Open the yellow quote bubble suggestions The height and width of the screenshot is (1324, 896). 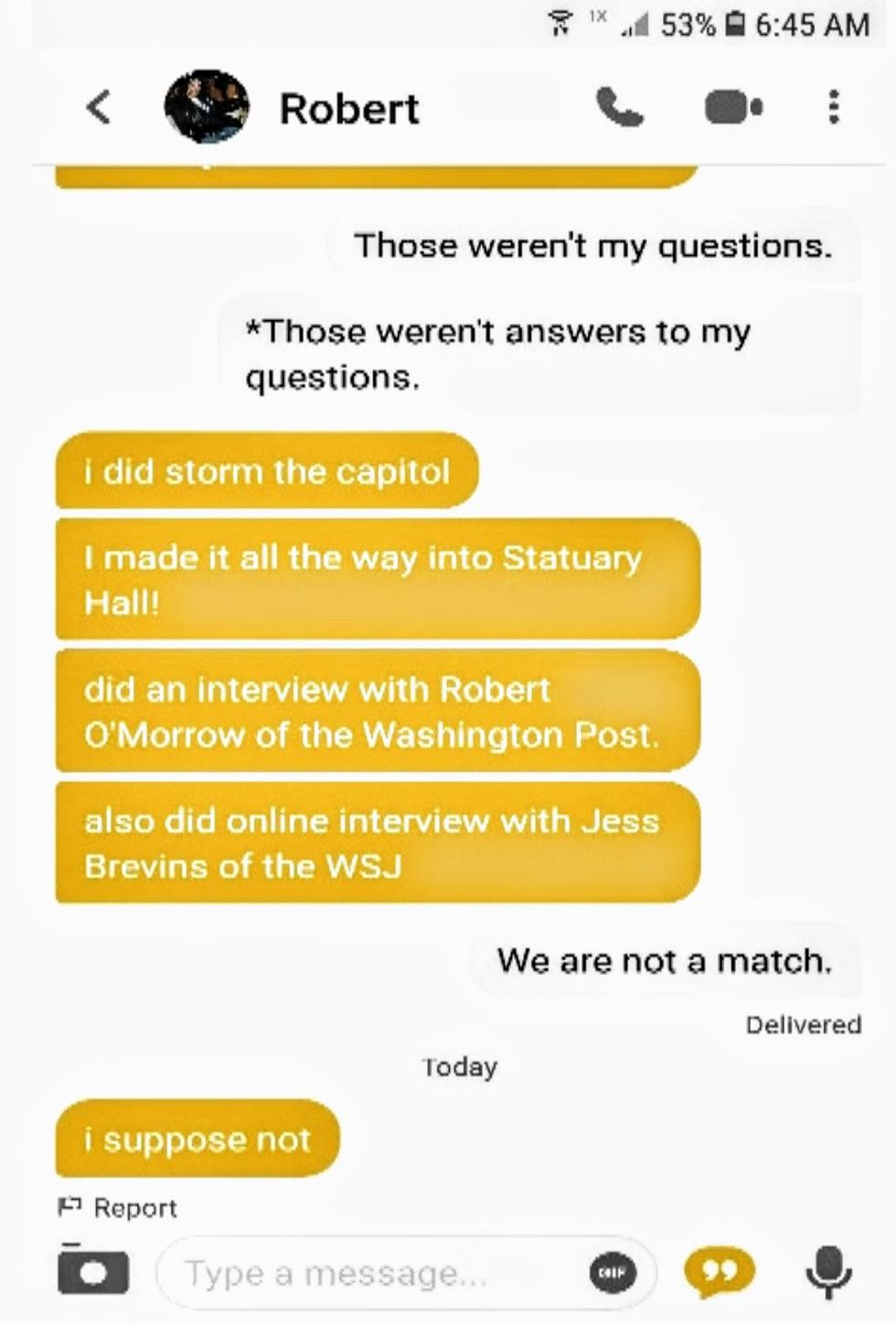pyautogui.click(x=720, y=1272)
